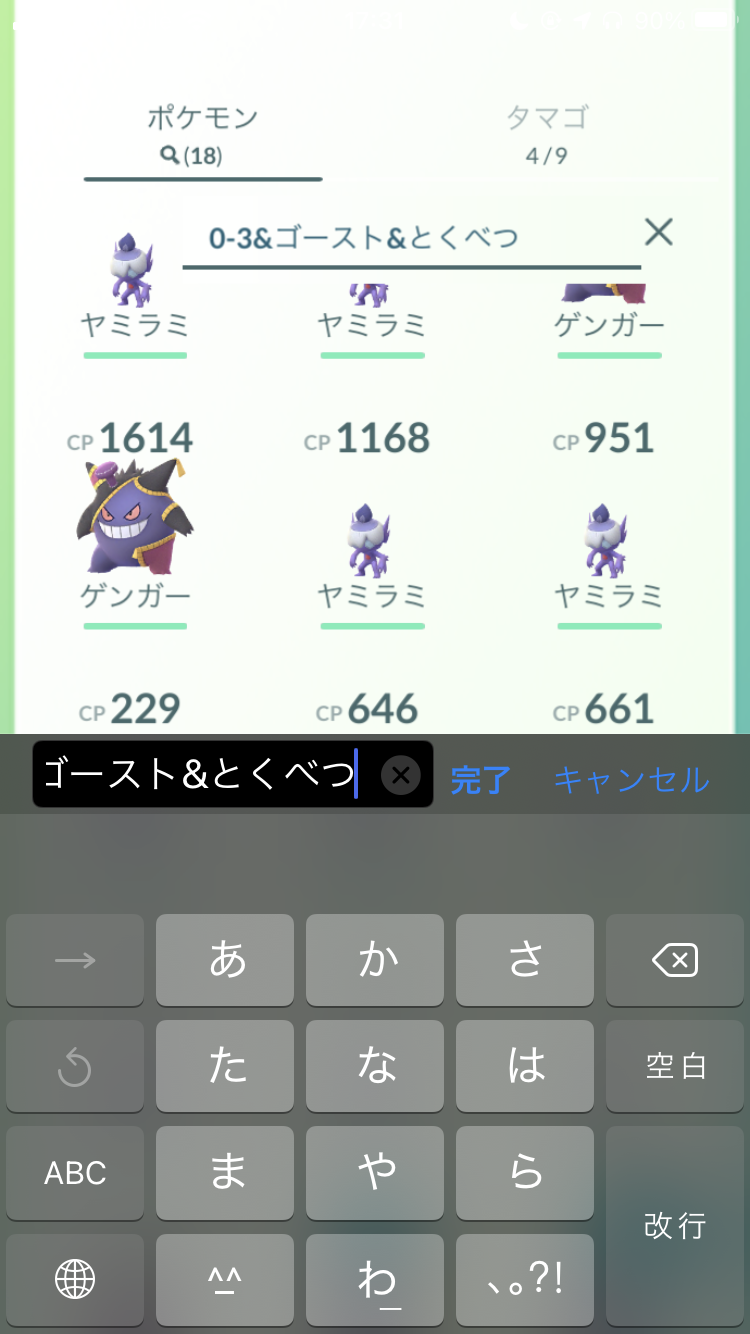750x1334 pixels.
Task: Clear text in keyboard input box
Action: click(401, 775)
